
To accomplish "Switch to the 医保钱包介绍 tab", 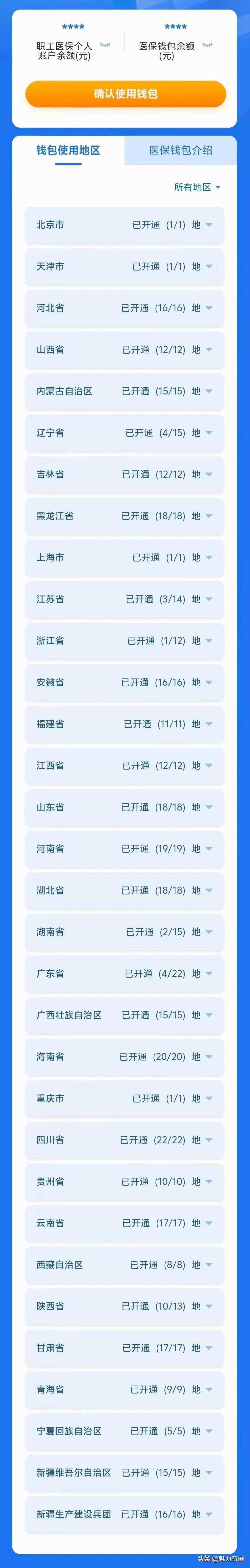I will click(x=181, y=150).
